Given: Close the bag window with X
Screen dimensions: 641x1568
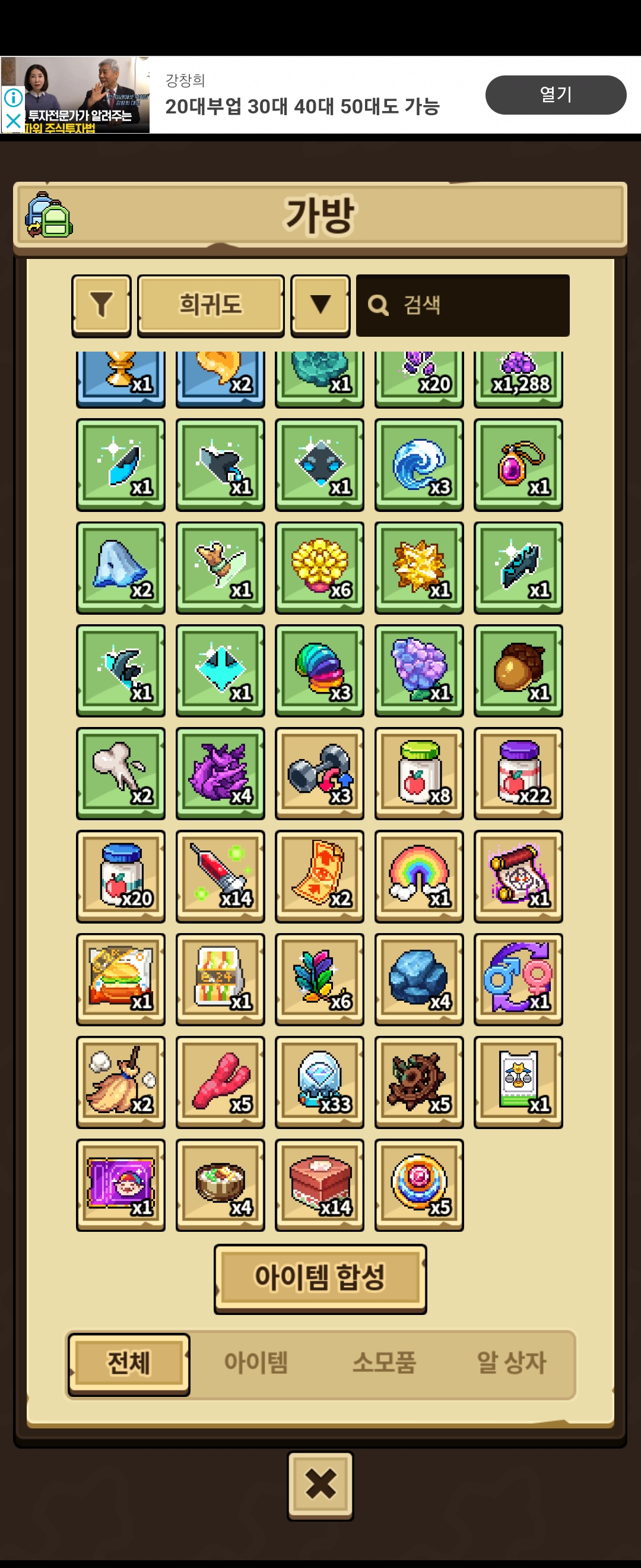Looking at the screenshot, I should tap(320, 1485).
